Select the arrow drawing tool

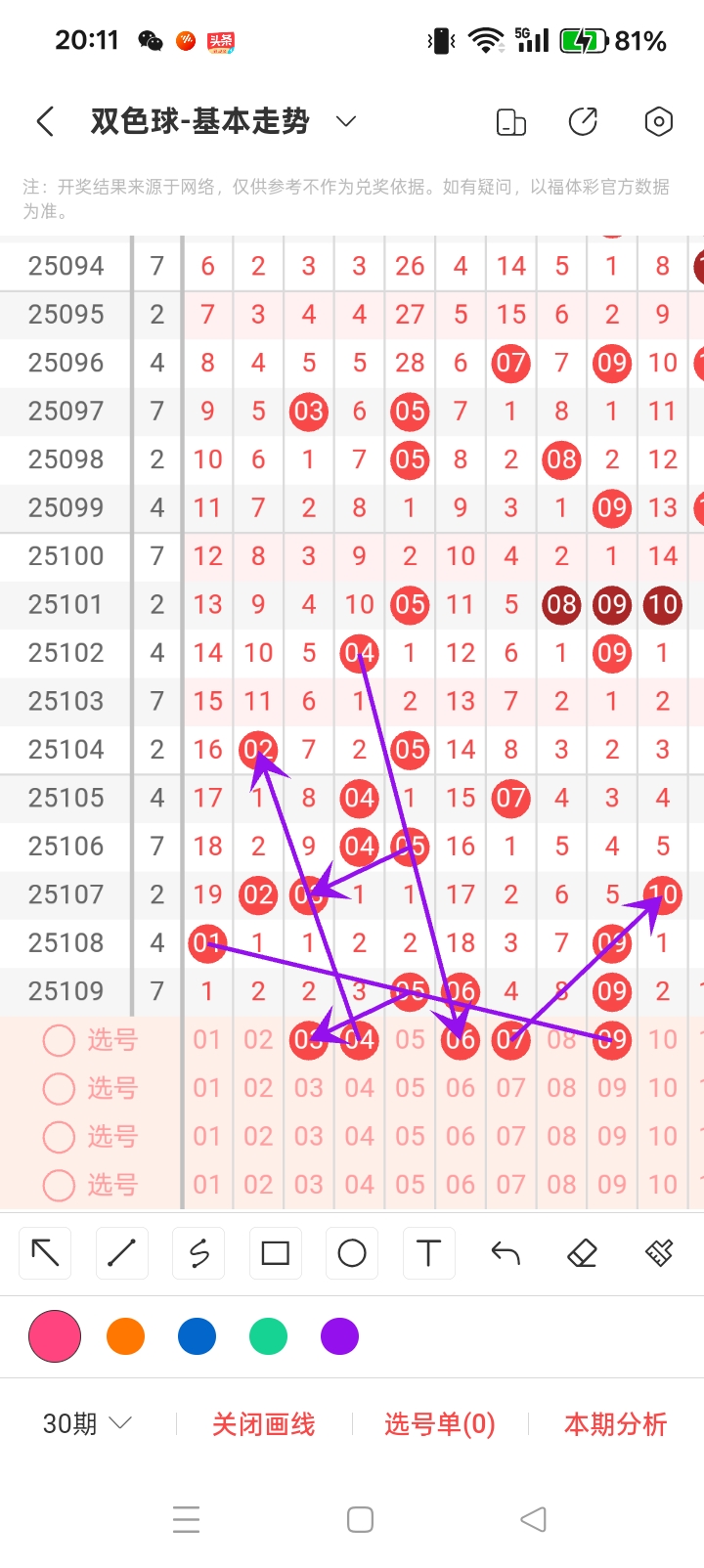pos(46,1253)
